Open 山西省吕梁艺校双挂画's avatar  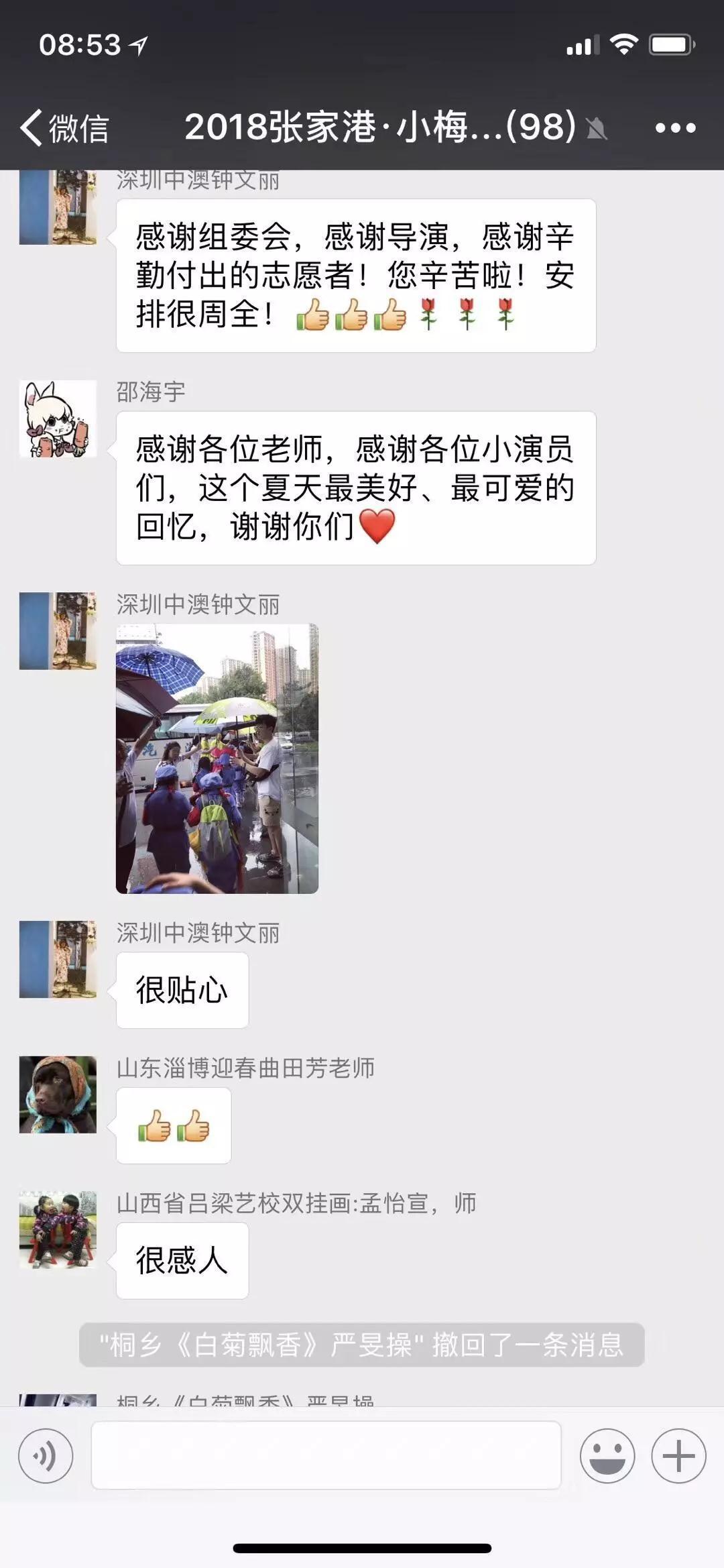point(58,1229)
